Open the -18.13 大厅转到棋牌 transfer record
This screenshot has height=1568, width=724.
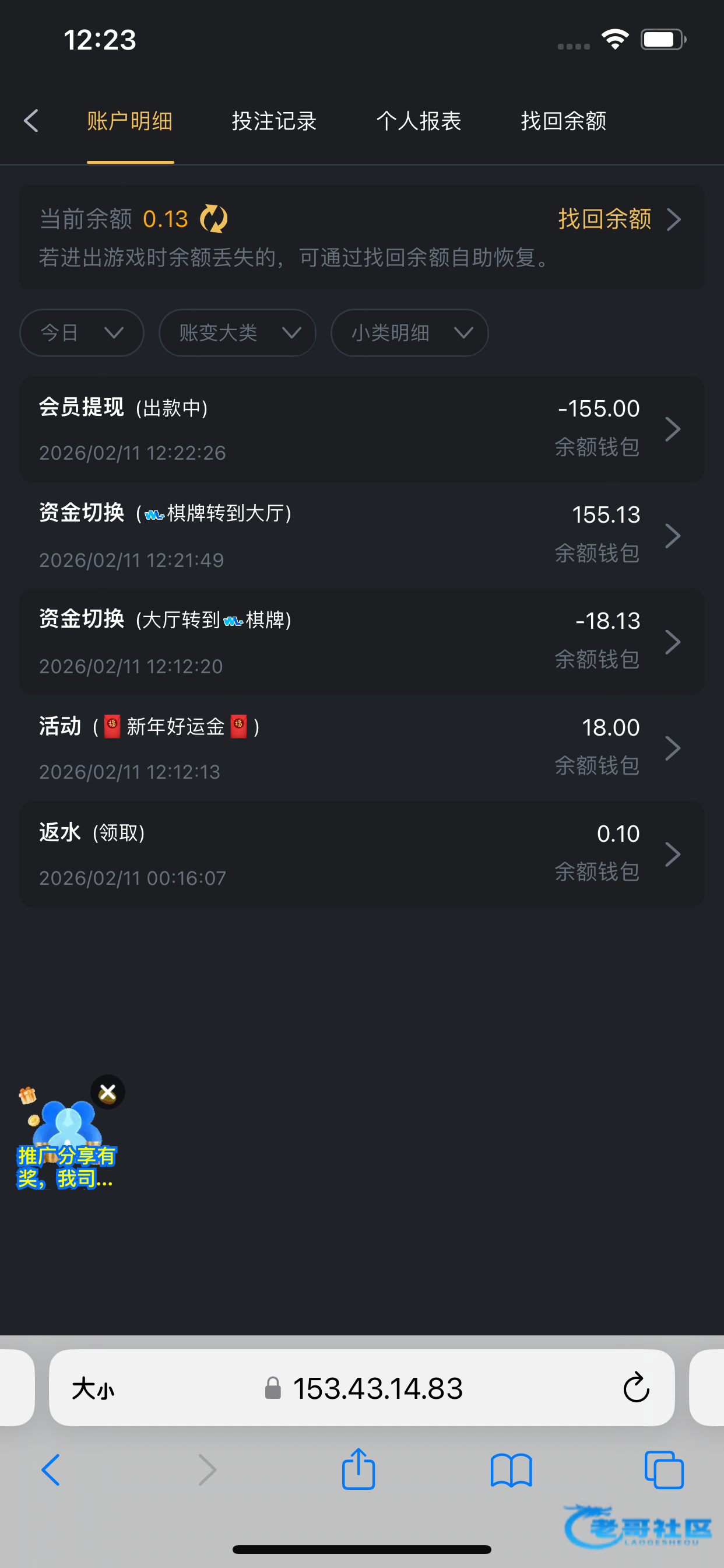tap(361, 642)
